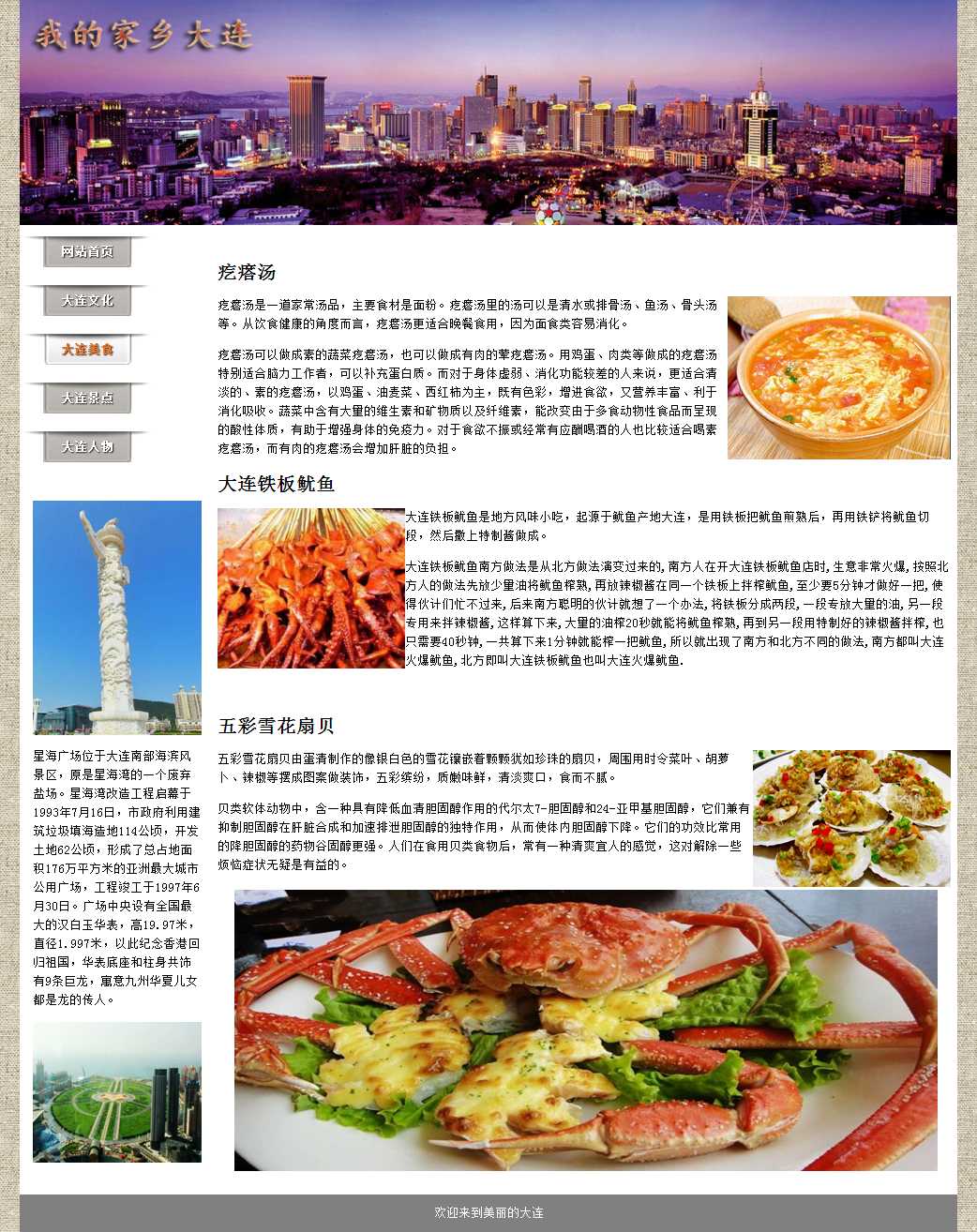Go to the 大连文化 page
Screen dimensions: 977x1232
pyautogui.click(x=87, y=301)
